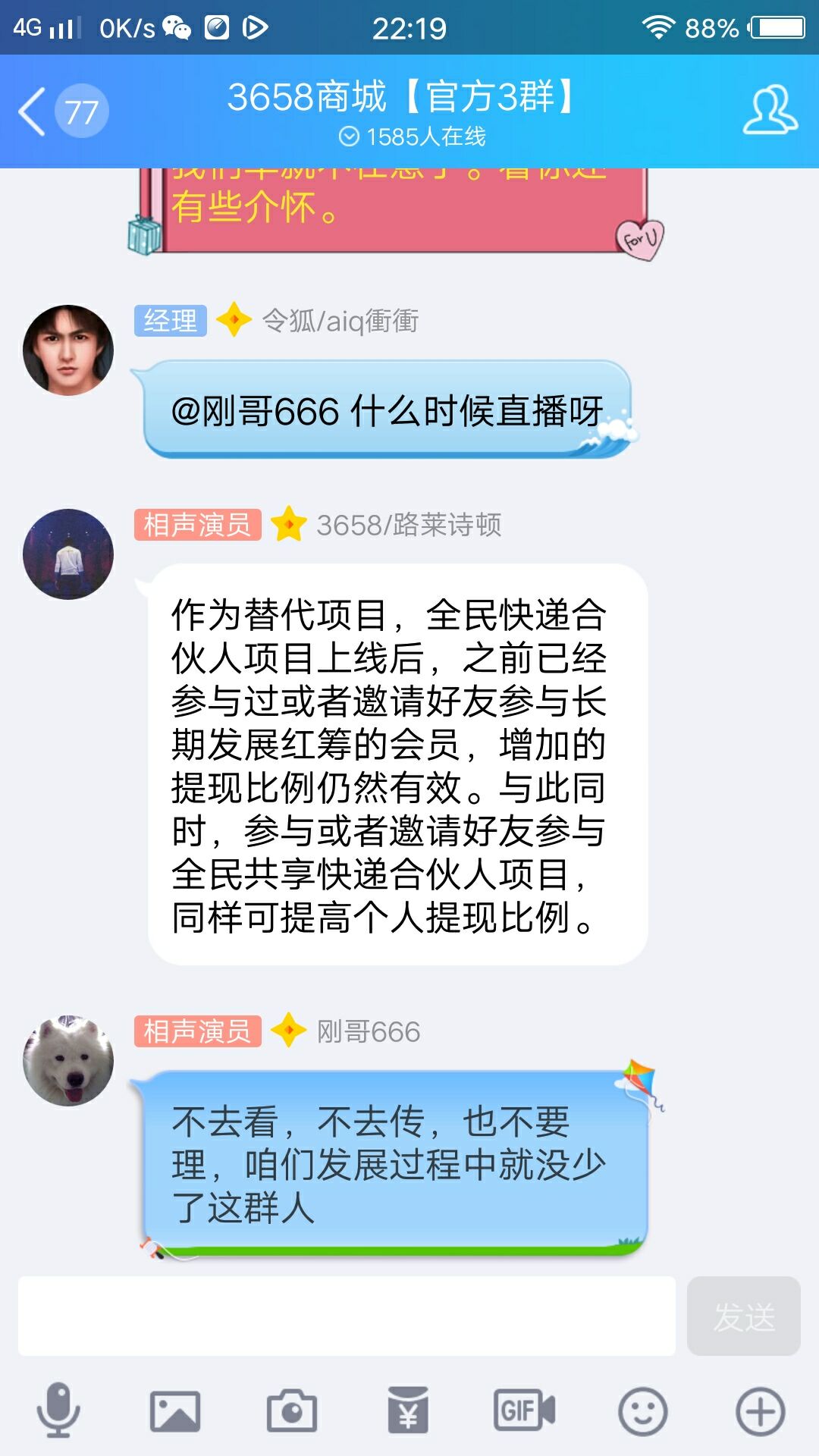Open the photo gallery picker
819x1456 pixels.
point(175,1411)
